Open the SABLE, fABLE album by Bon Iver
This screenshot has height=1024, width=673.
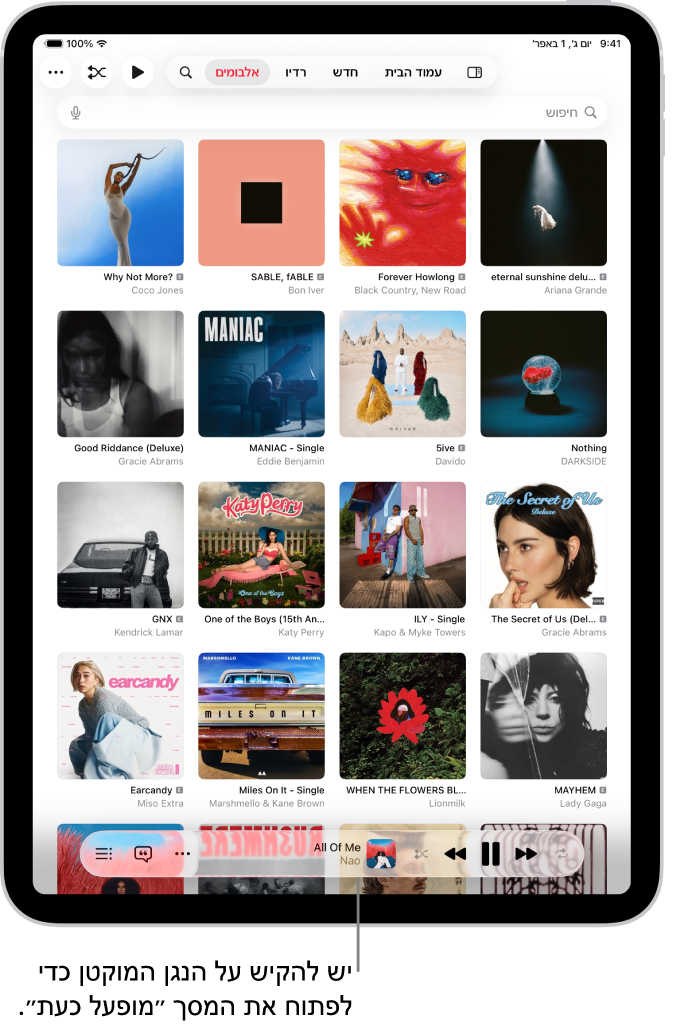pyautogui.click(x=261, y=203)
